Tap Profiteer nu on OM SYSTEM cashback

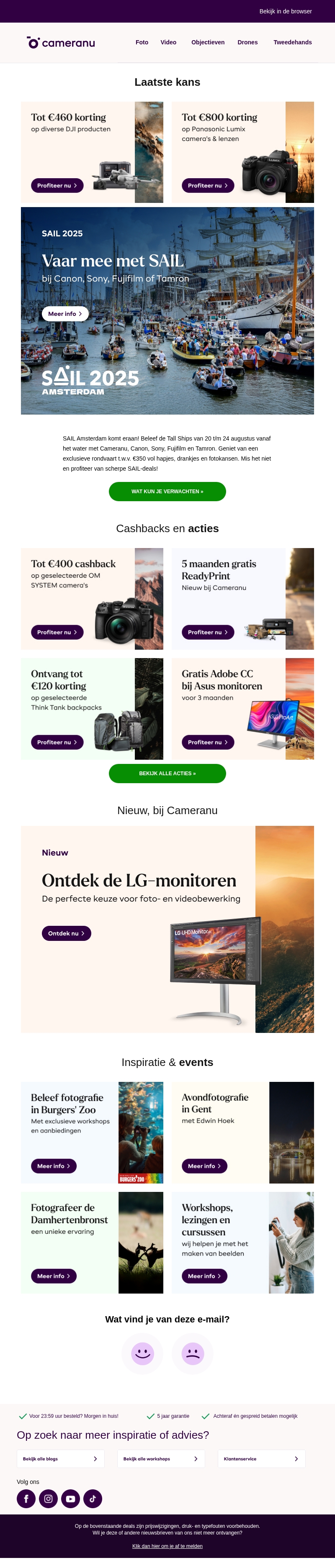click(x=57, y=633)
